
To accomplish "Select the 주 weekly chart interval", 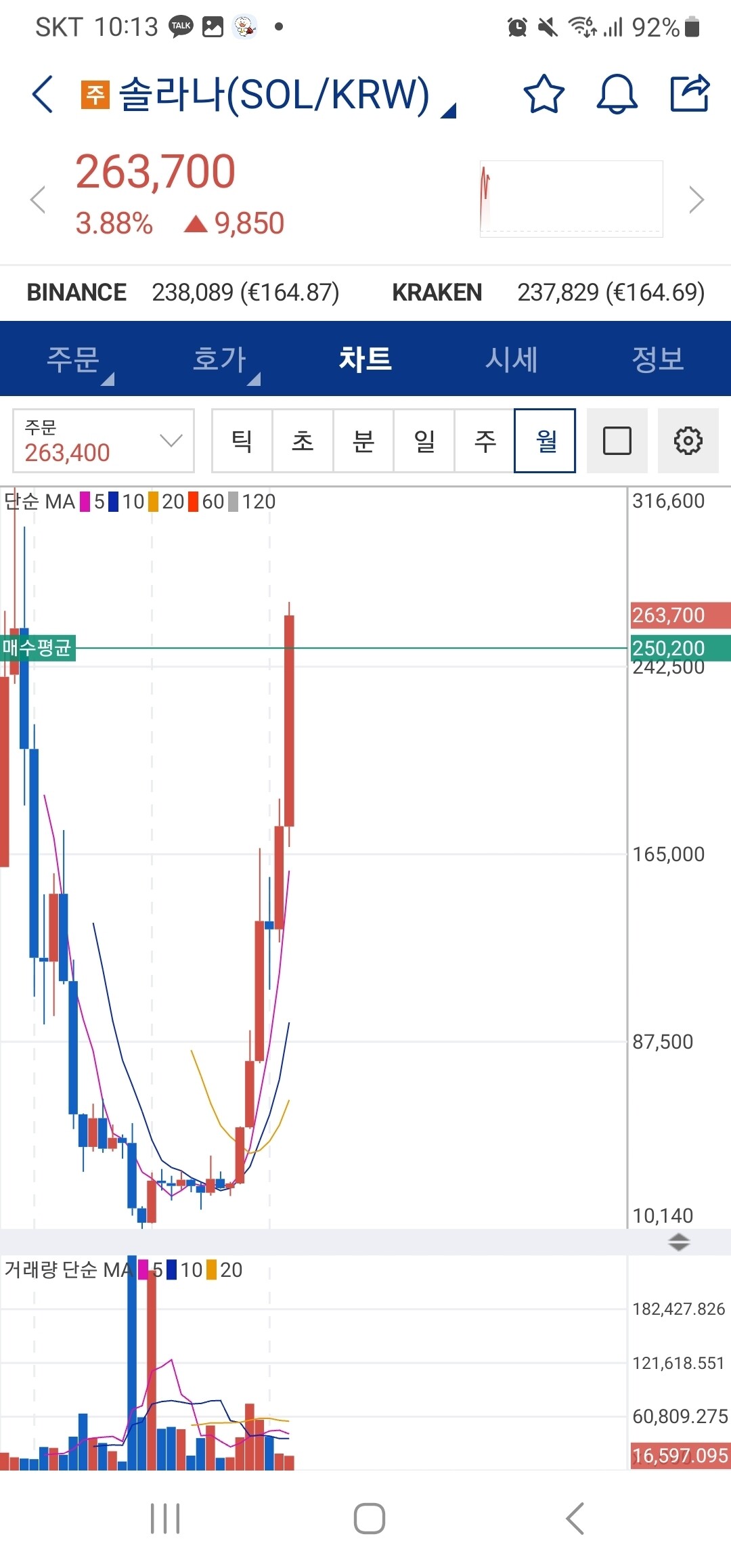I will (485, 441).
